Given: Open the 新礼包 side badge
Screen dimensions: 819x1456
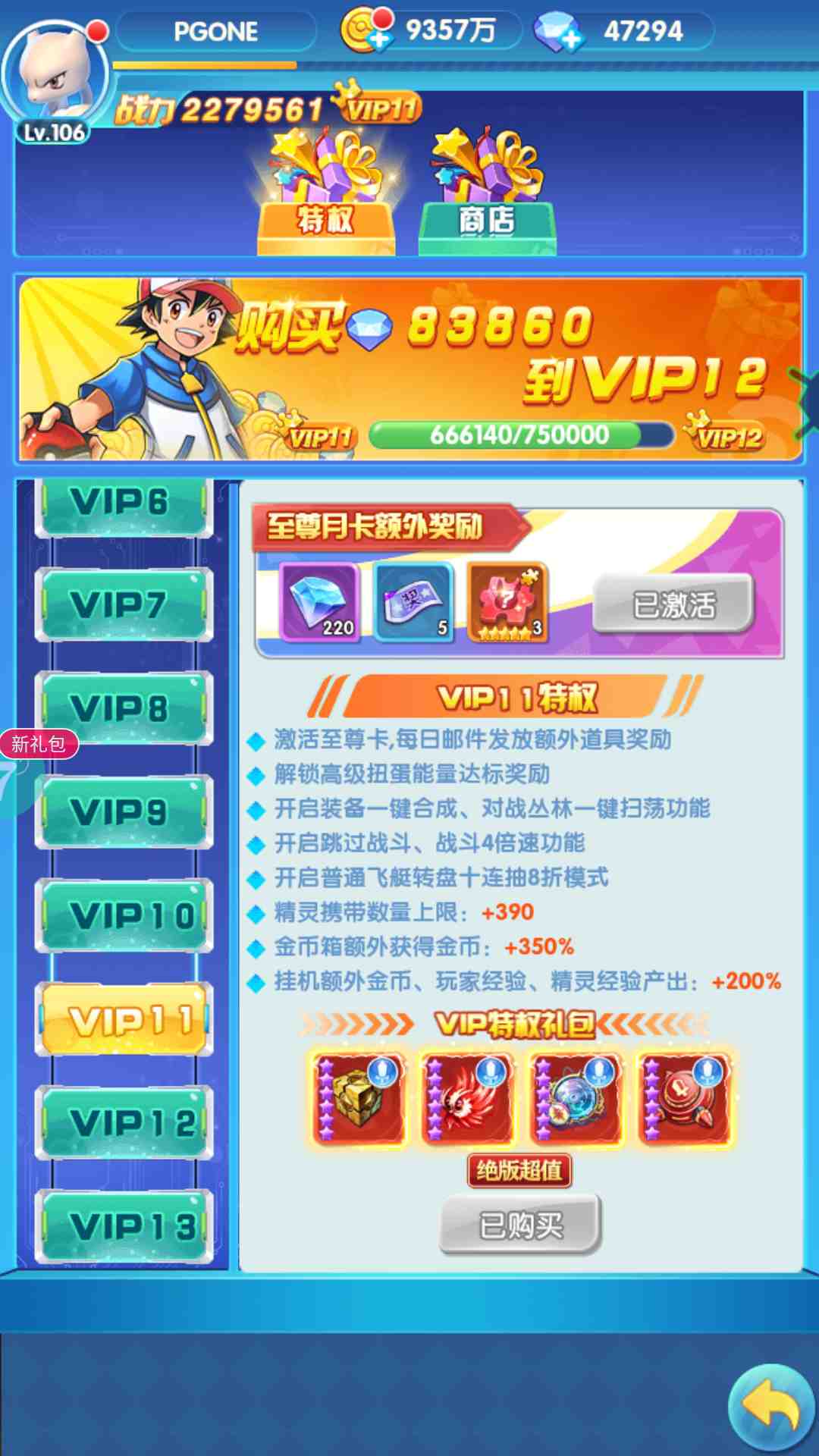Looking at the screenshot, I should pyautogui.click(x=39, y=744).
